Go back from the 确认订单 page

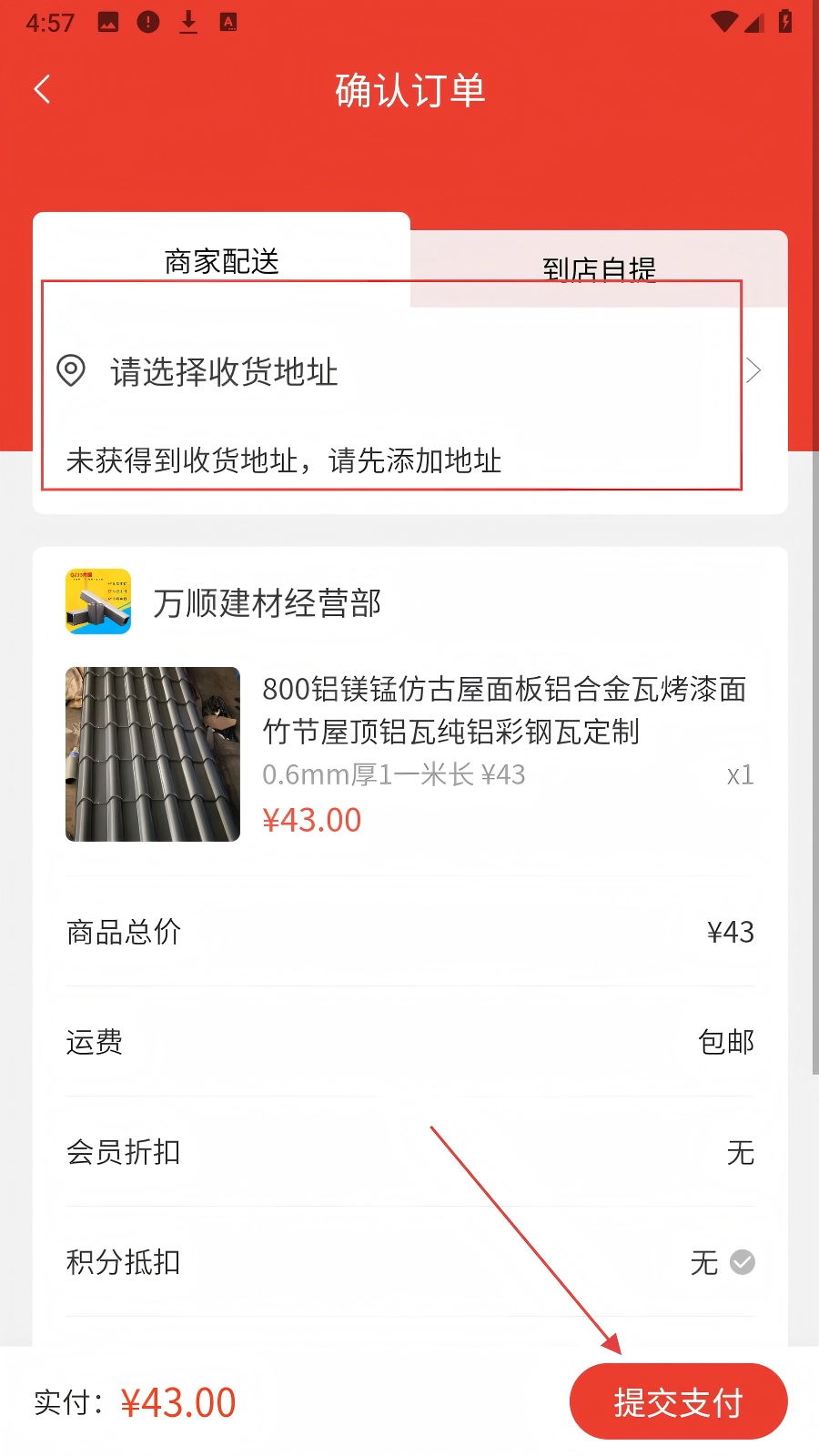(42, 89)
